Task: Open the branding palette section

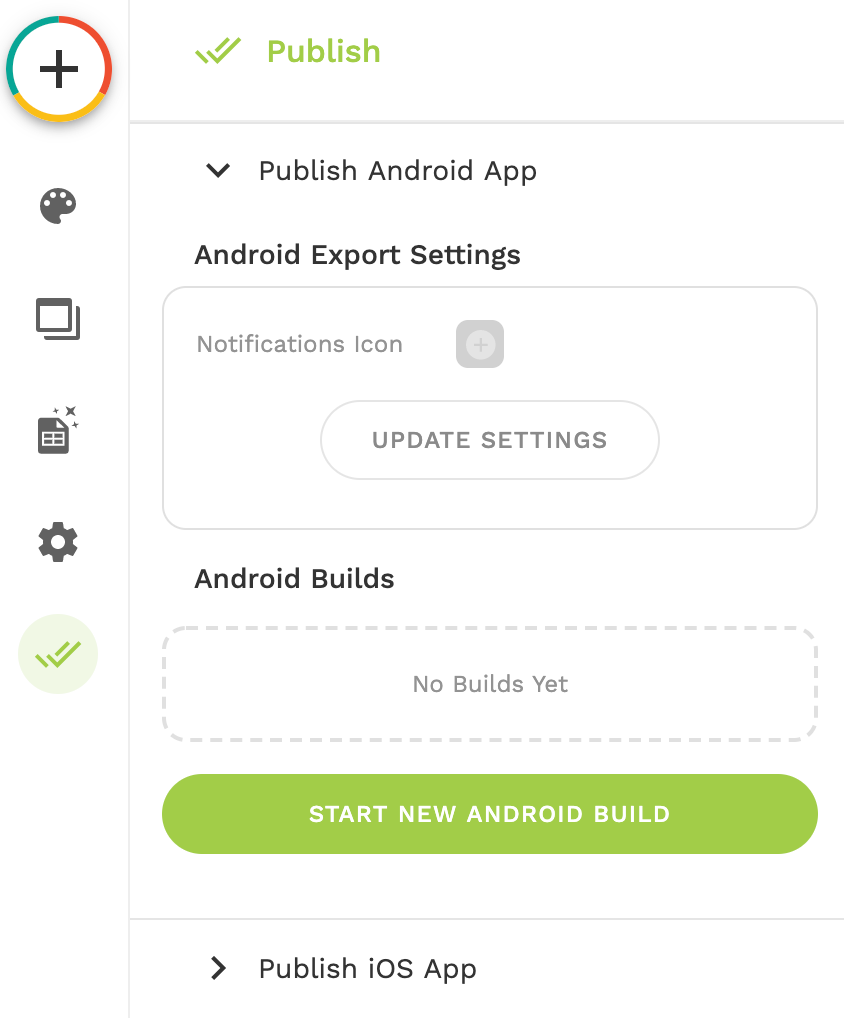Action: pos(58,207)
